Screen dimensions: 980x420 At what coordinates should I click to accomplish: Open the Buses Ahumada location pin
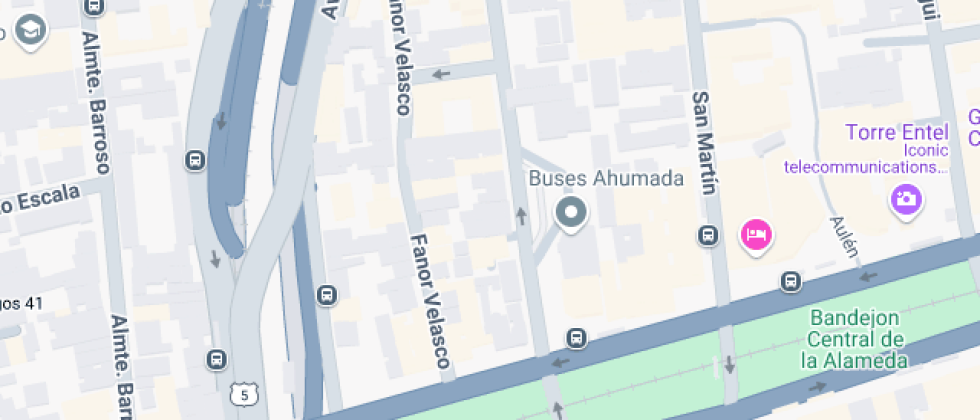pos(571,213)
